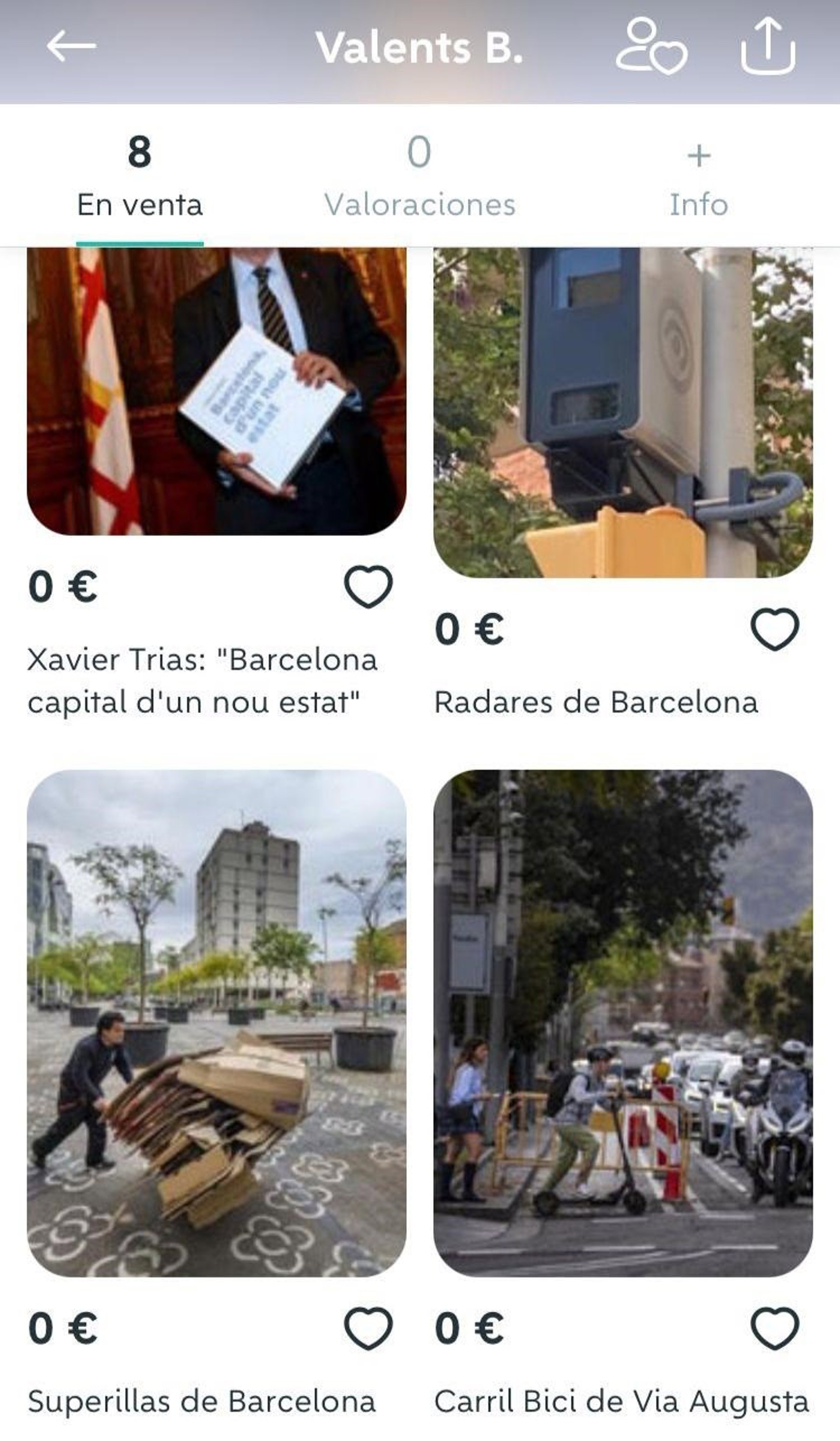840x1441 pixels.
Task: Add Valents B. to favorite sellers
Action: pyautogui.click(x=651, y=47)
